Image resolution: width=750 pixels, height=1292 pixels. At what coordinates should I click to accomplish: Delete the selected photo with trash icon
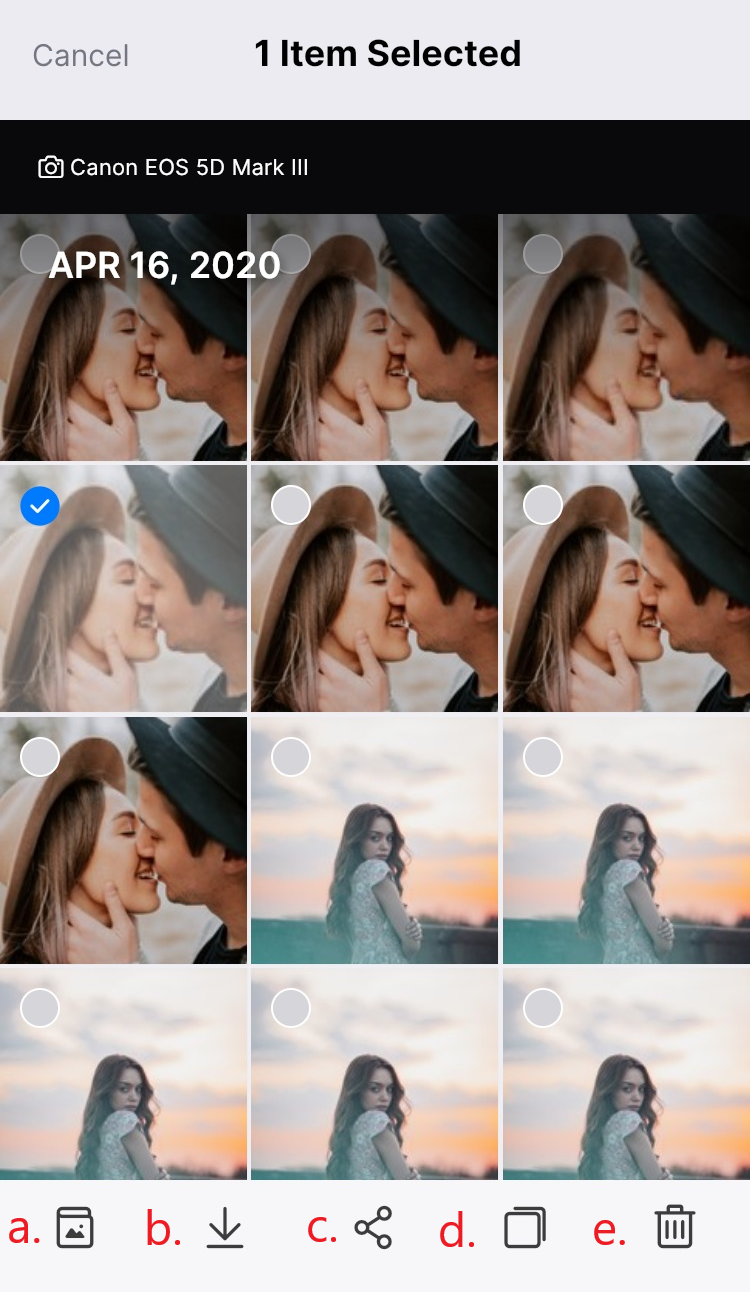tap(675, 1227)
